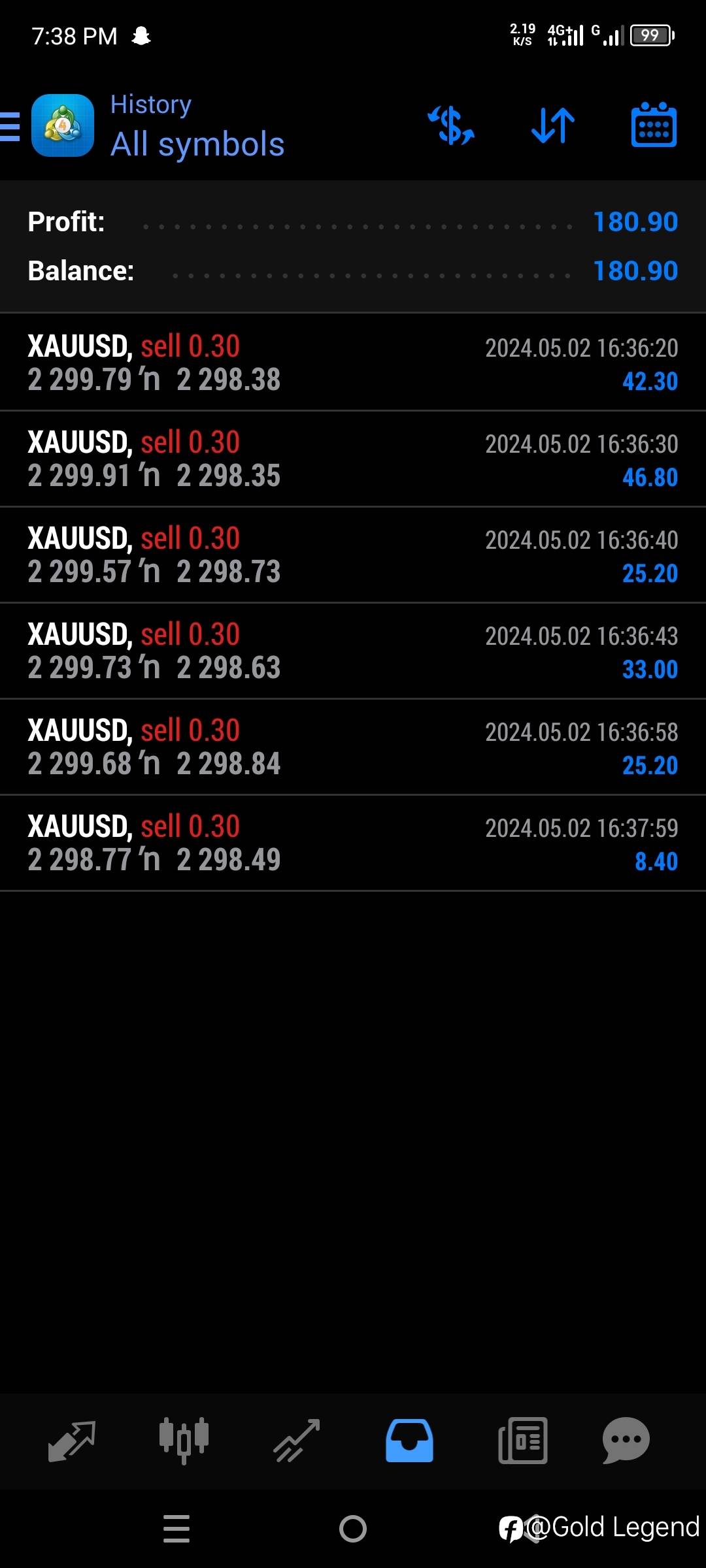Open the side drawer menu

[10, 126]
